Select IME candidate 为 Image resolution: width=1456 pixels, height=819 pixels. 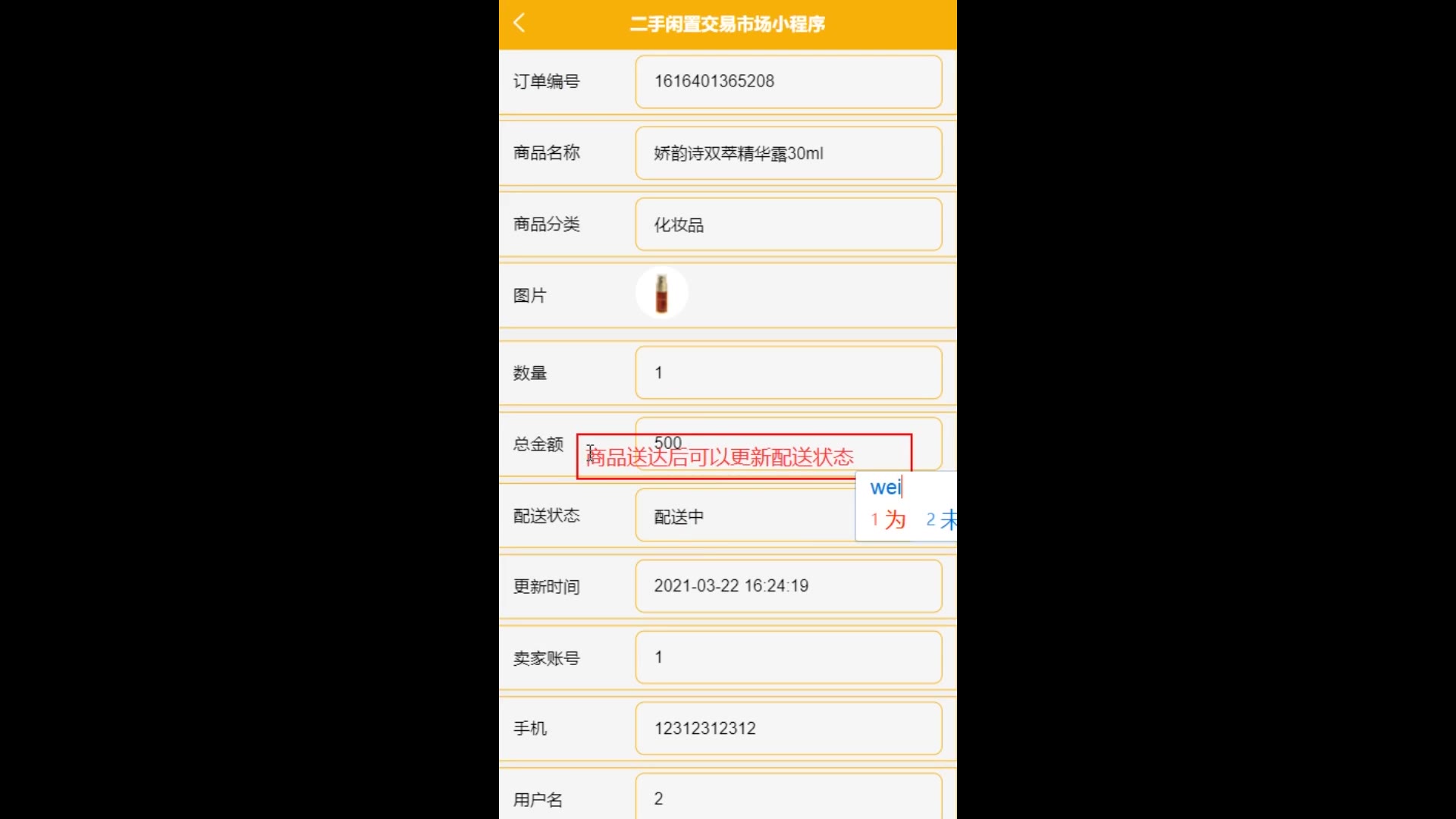[x=895, y=520]
